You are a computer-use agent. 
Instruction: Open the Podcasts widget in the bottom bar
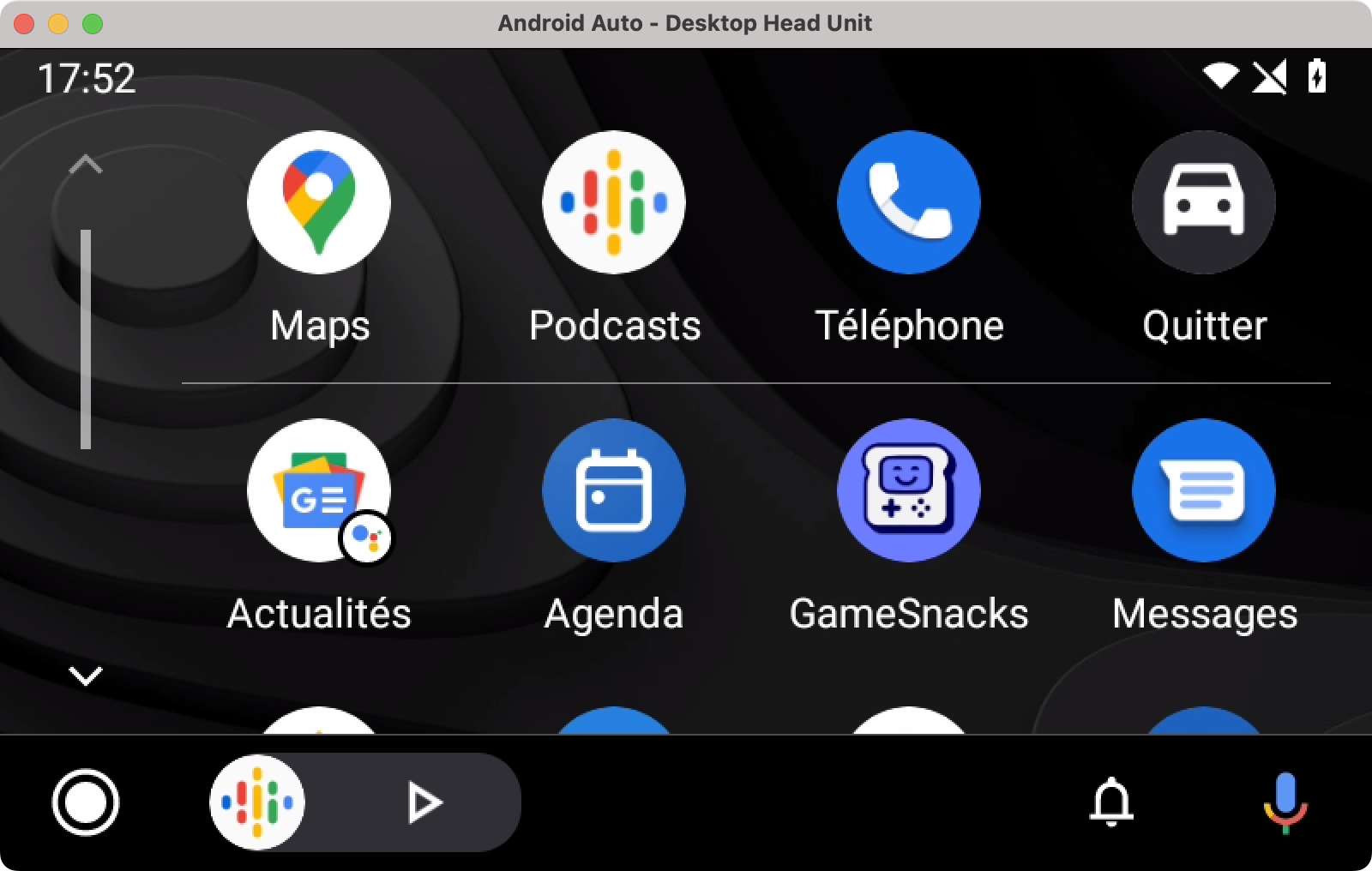pos(257,803)
